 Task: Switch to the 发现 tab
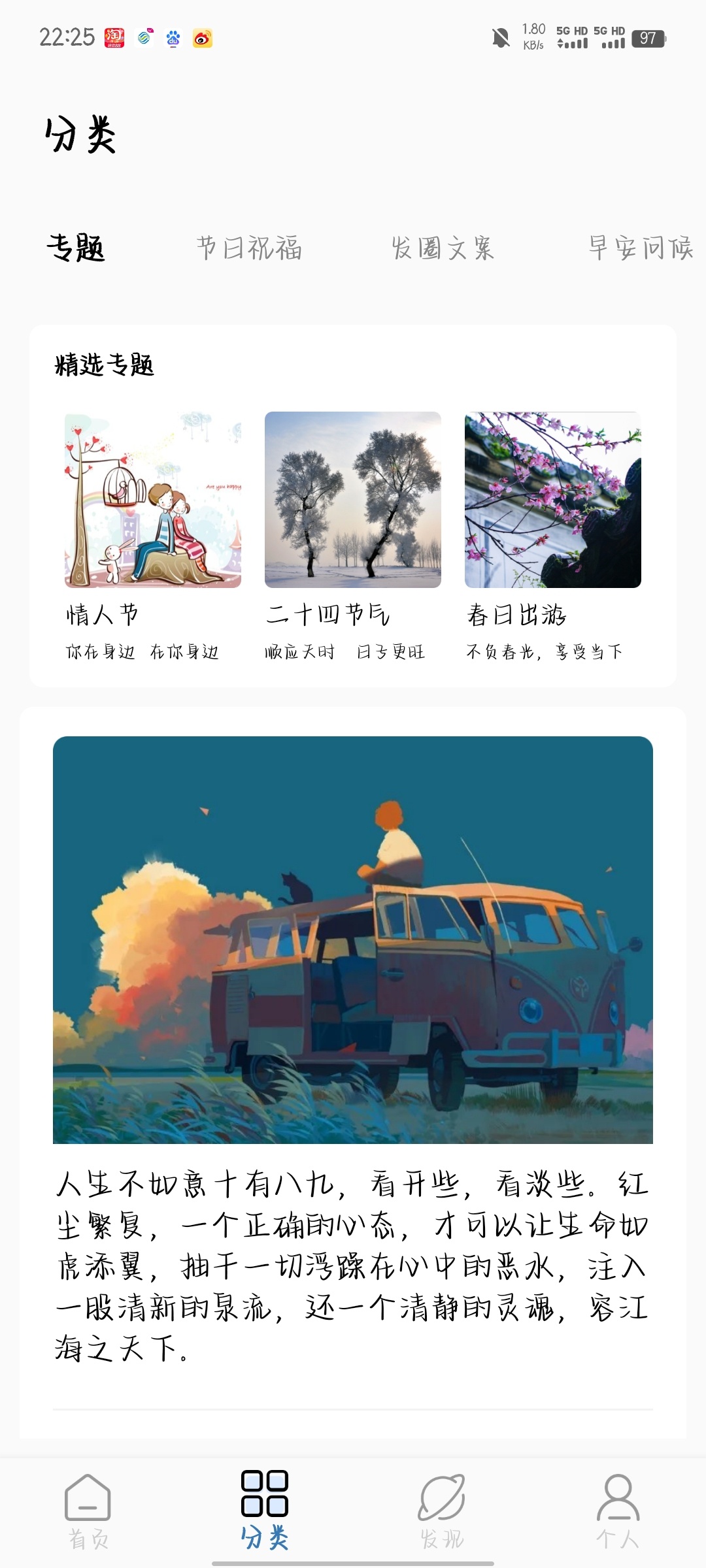pyautogui.click(x=442, y=1511)
